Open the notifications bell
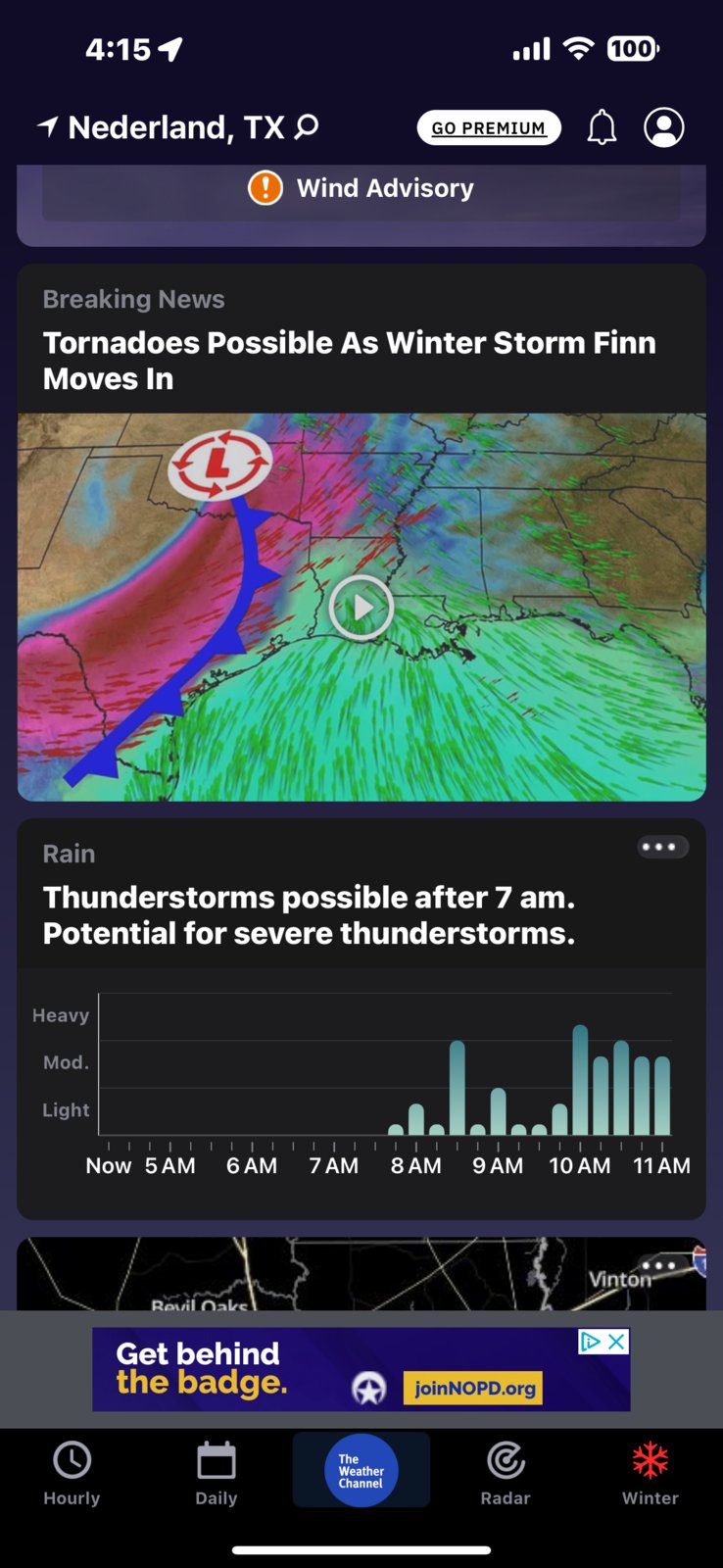This screenshot has width=723, height=1568. pos(602,127)
